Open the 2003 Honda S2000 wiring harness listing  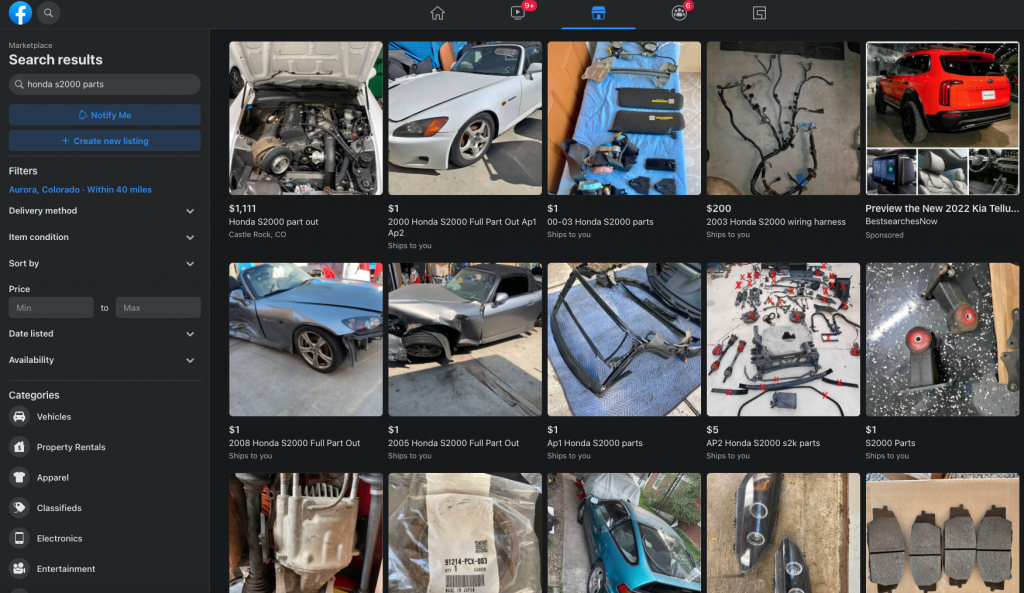click(783, 118)
